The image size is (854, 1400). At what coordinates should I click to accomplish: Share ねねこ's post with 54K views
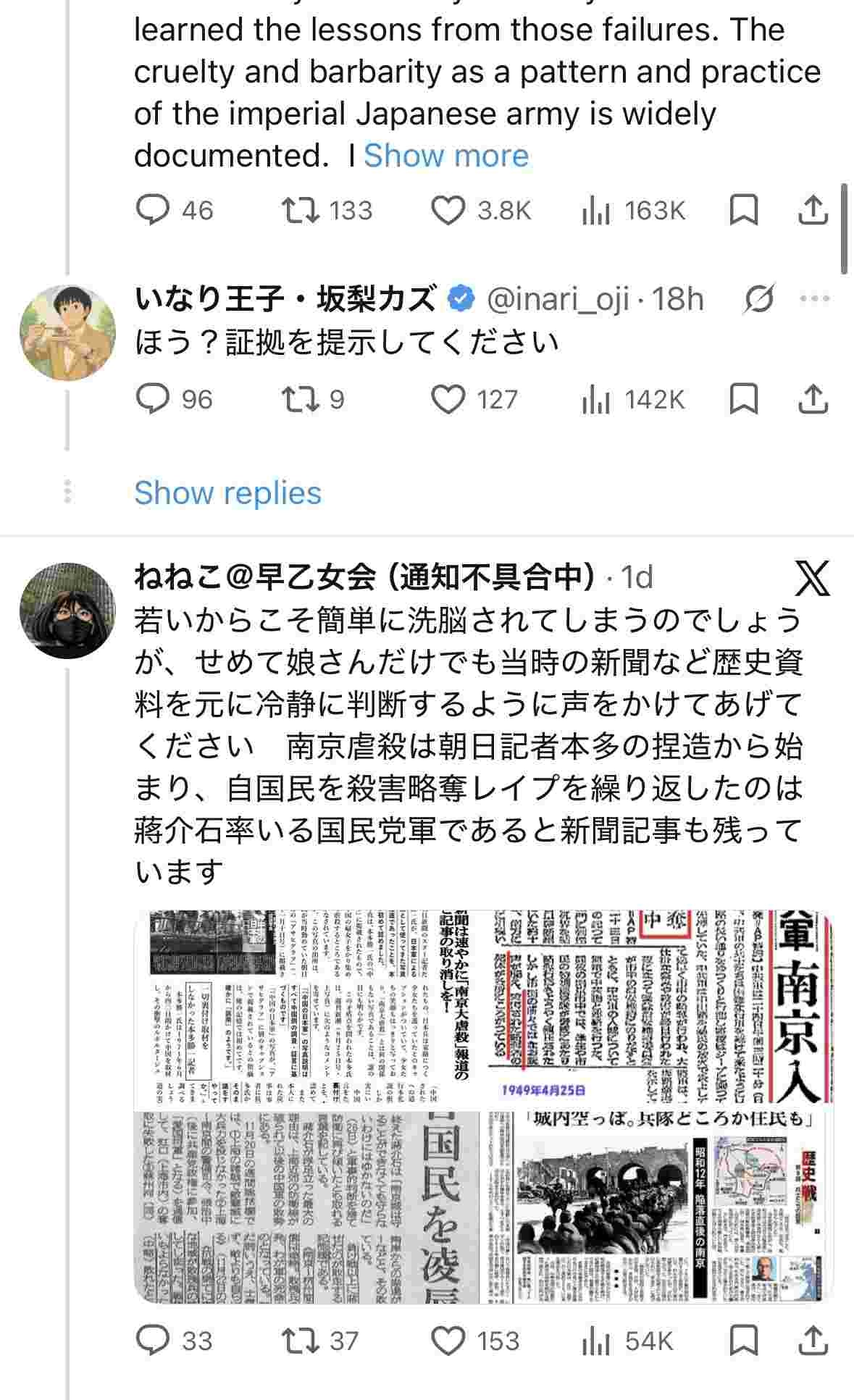813,1341
